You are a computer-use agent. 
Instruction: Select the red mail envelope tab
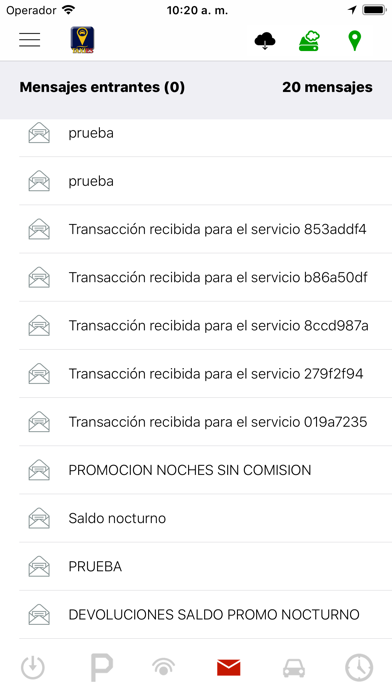click(x=229, y=668)
